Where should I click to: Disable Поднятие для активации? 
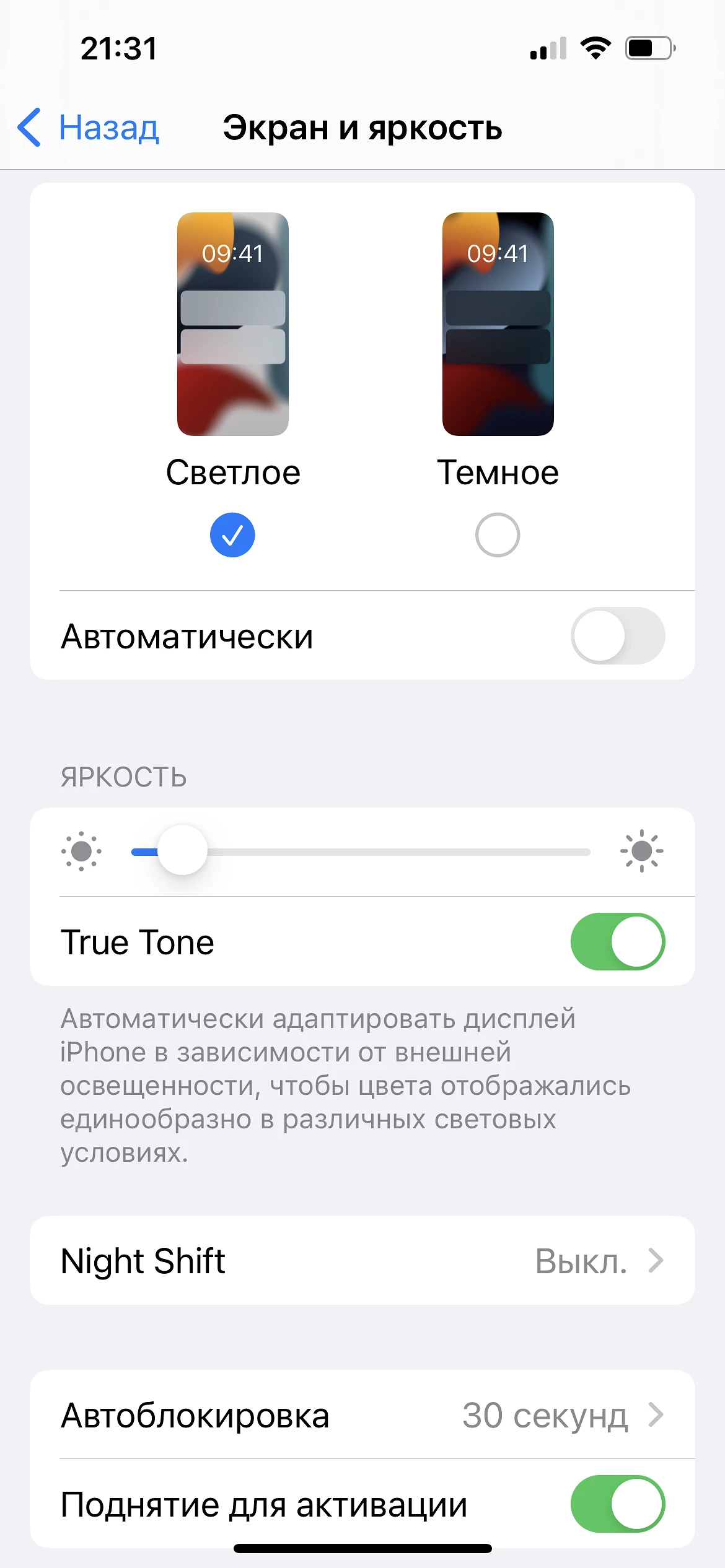(617, 1504)
